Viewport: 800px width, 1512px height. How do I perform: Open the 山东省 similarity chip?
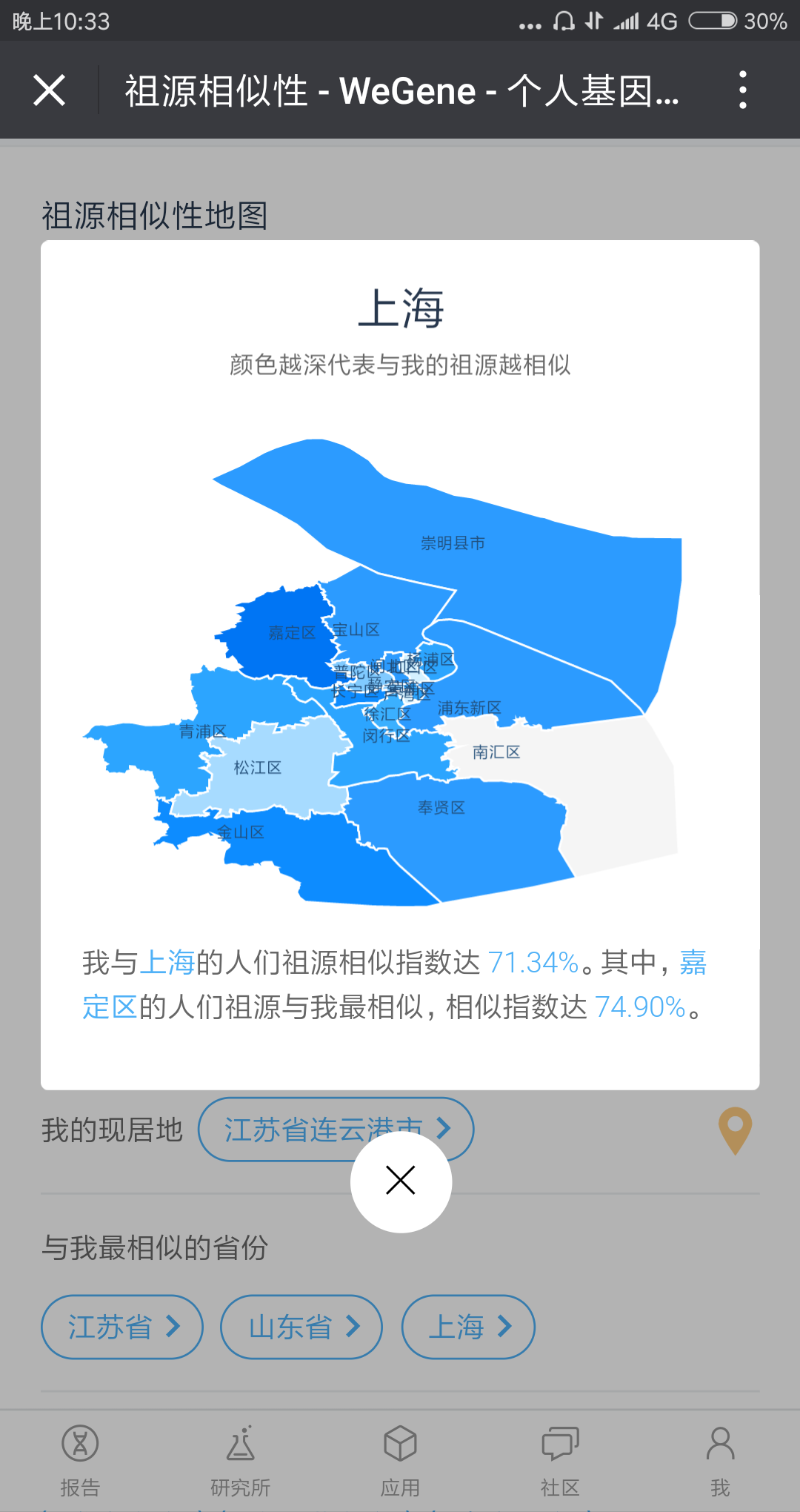tap(301, 1327)
